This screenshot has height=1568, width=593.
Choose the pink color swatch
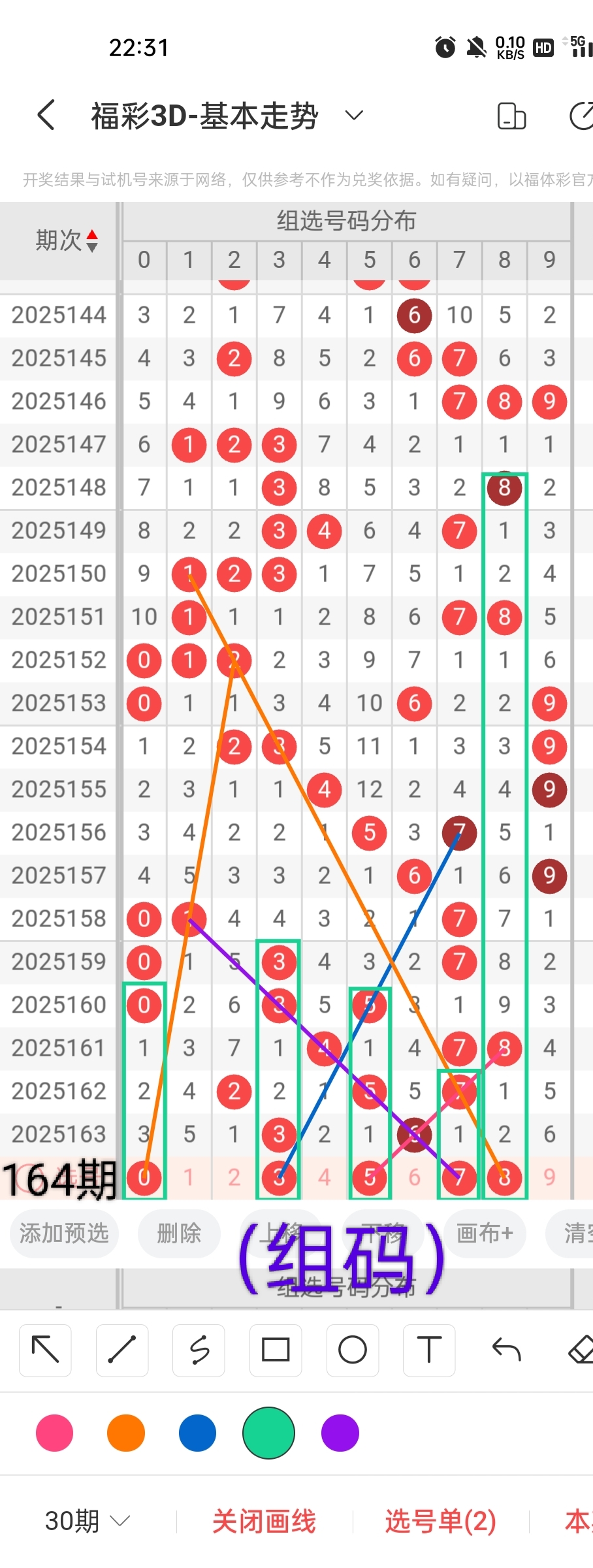(55, 1433)
